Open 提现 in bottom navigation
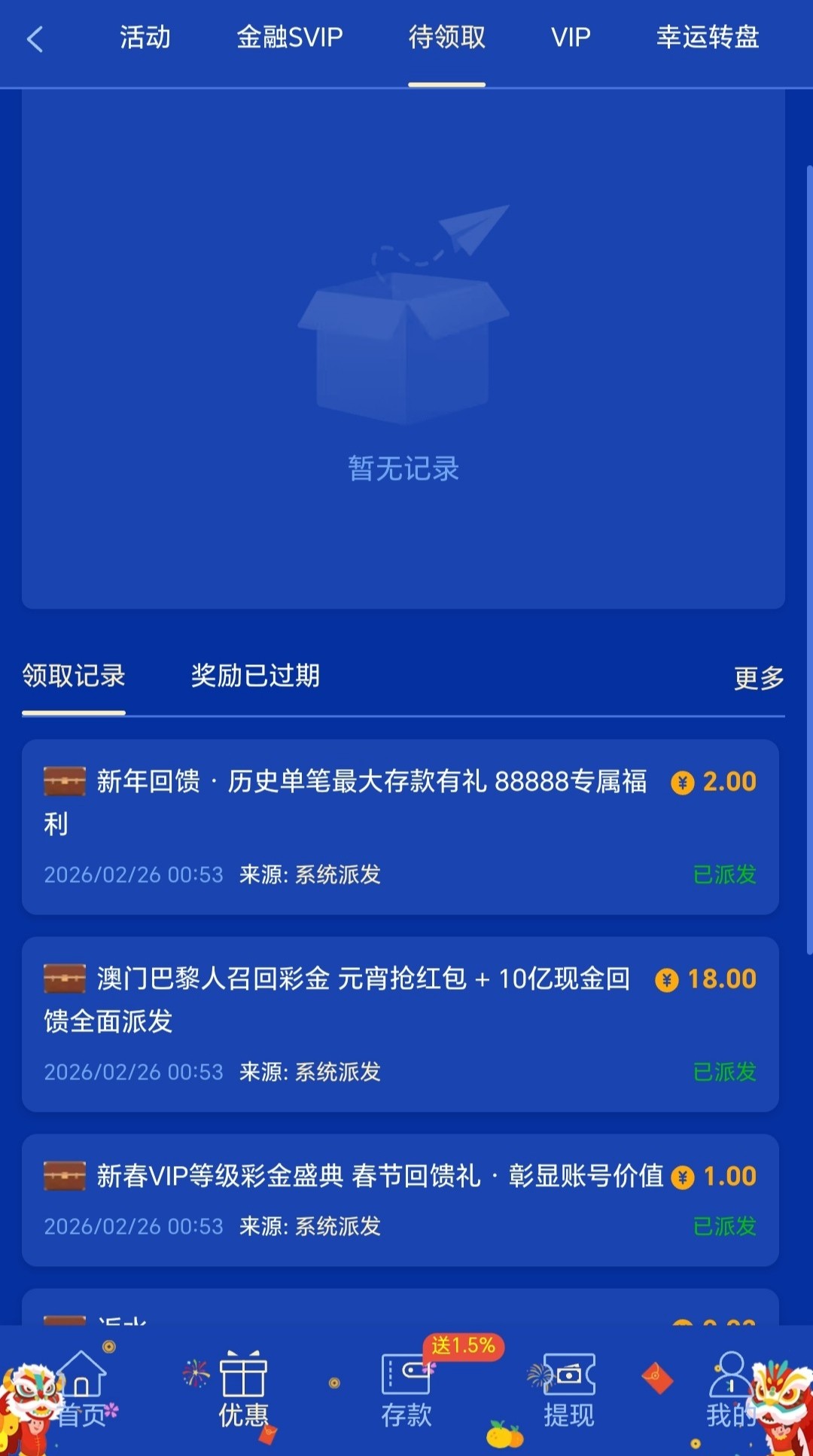 [569, 1391]
